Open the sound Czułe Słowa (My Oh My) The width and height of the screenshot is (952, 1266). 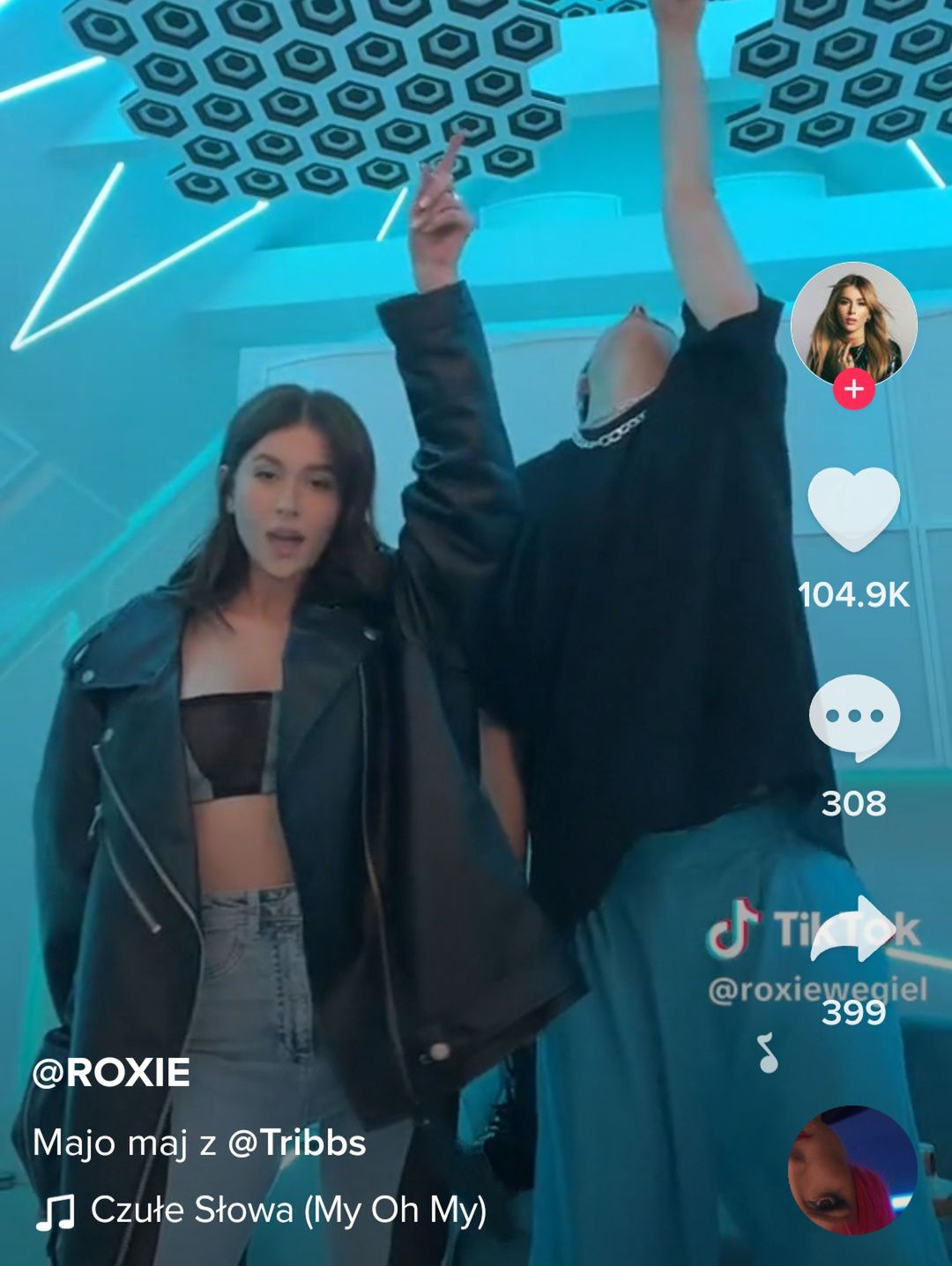pyautogui.click(x=287, y=1210)
